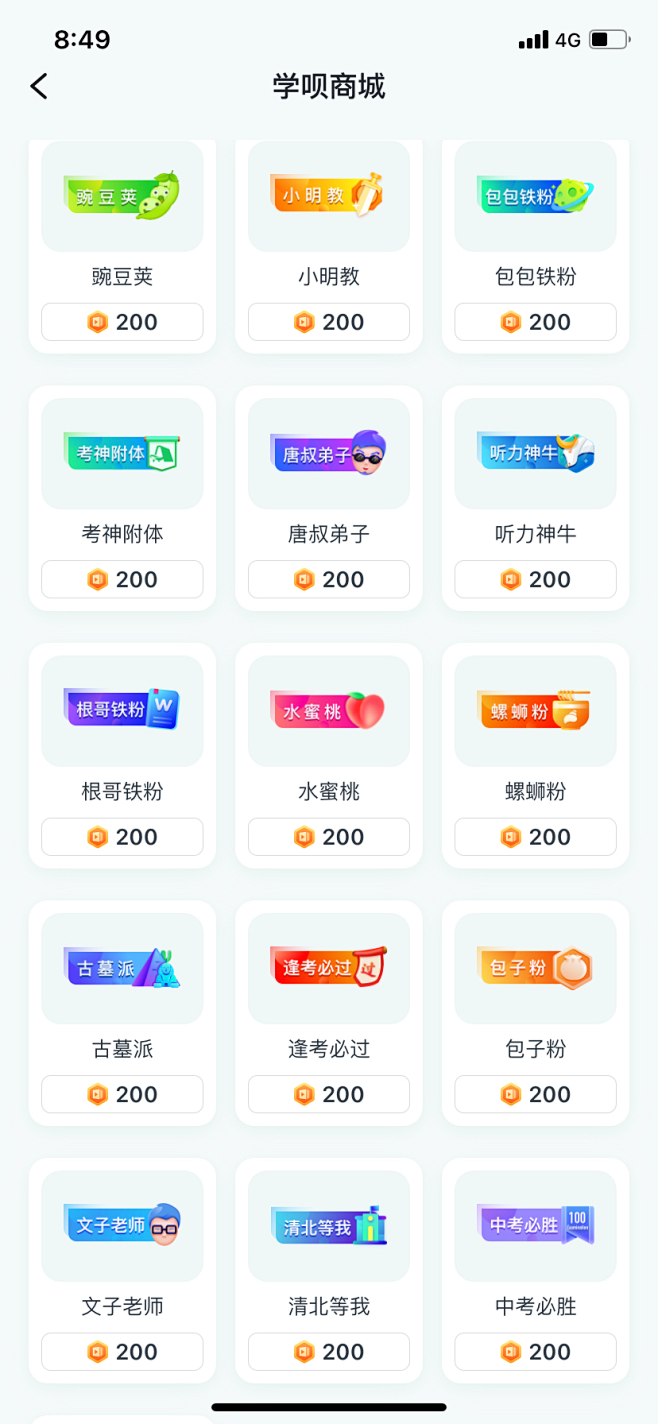Screen dimensions: 658x1424
Task: Open the 根哥铁粉 badge card
Action: [x=122, y=711]
